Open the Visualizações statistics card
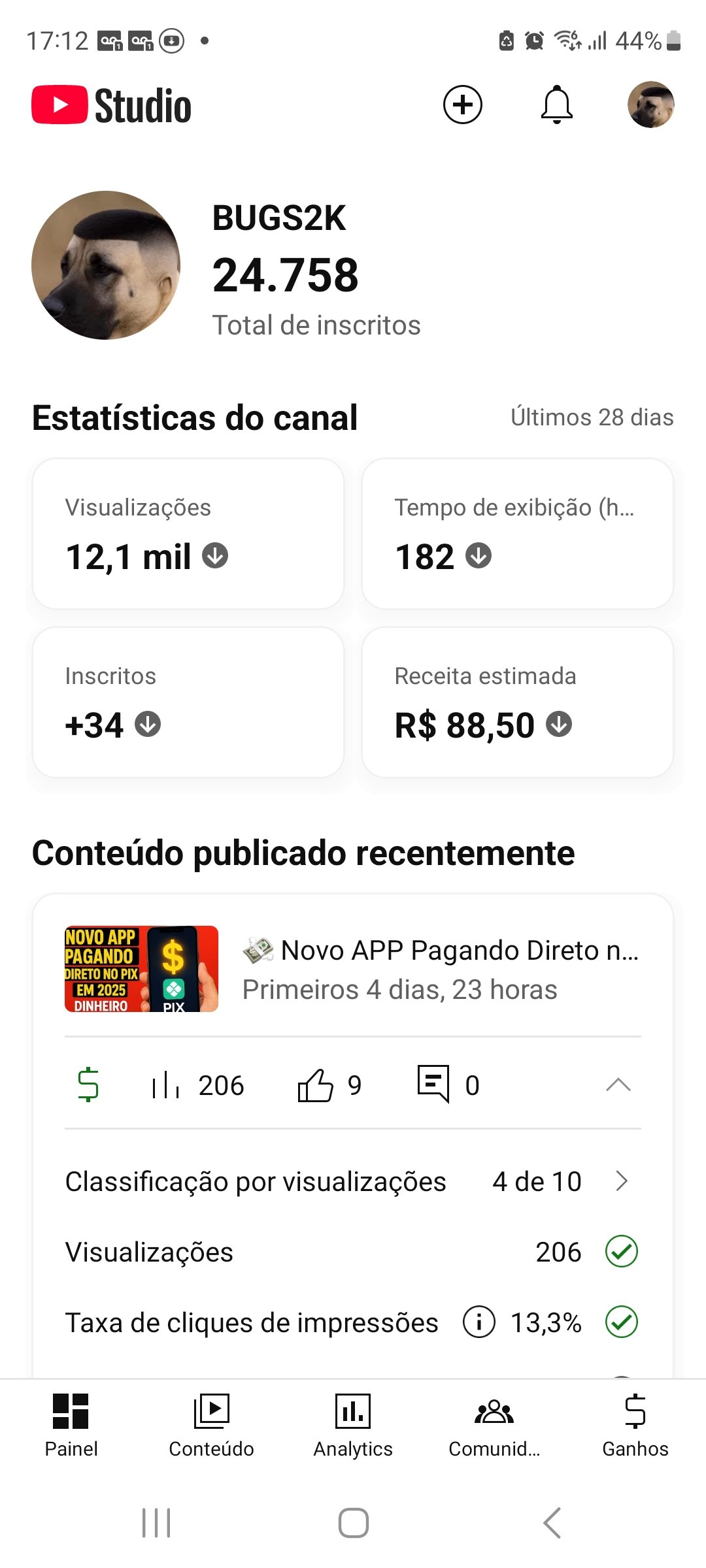This screenshot has width=706, height=1568. tap(188, 534)
